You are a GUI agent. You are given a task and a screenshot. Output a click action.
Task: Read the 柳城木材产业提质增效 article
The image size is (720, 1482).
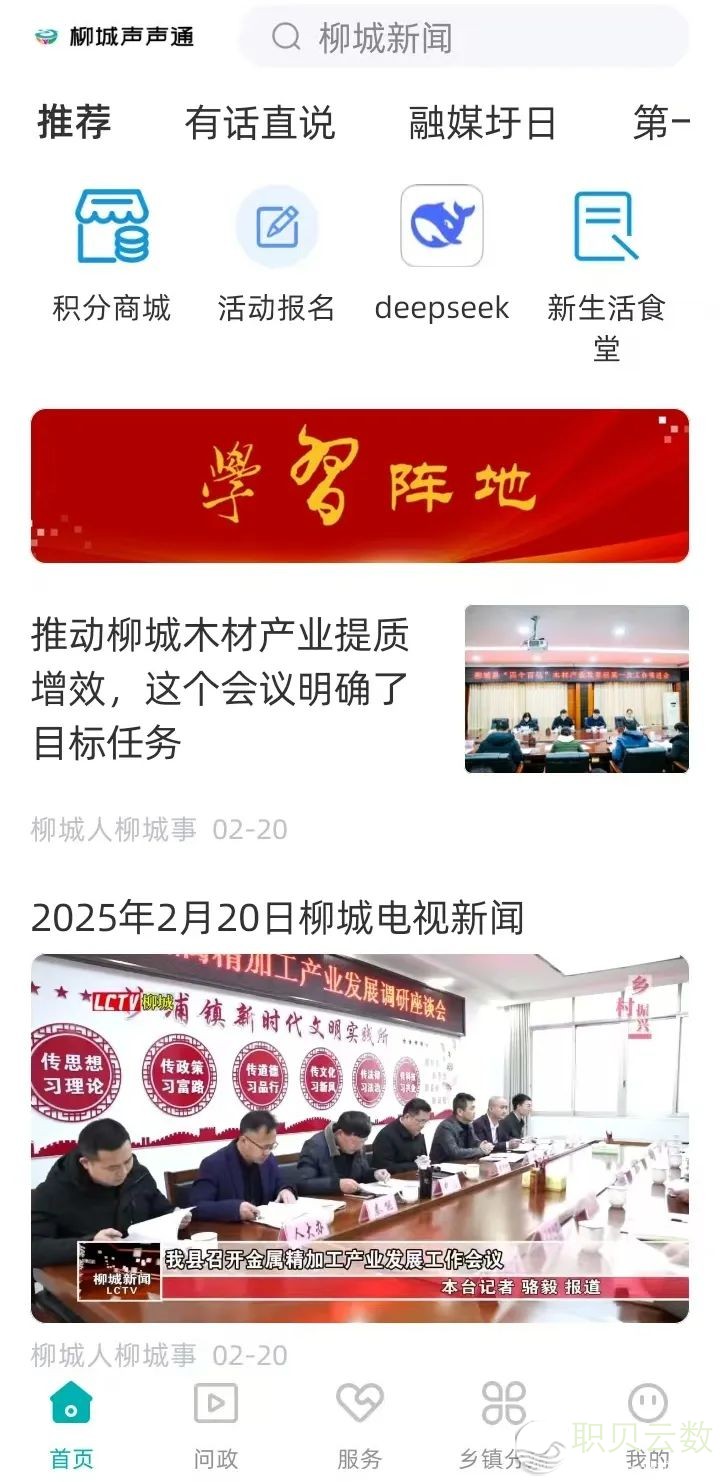pyautogui.click(x=220, y=688)
